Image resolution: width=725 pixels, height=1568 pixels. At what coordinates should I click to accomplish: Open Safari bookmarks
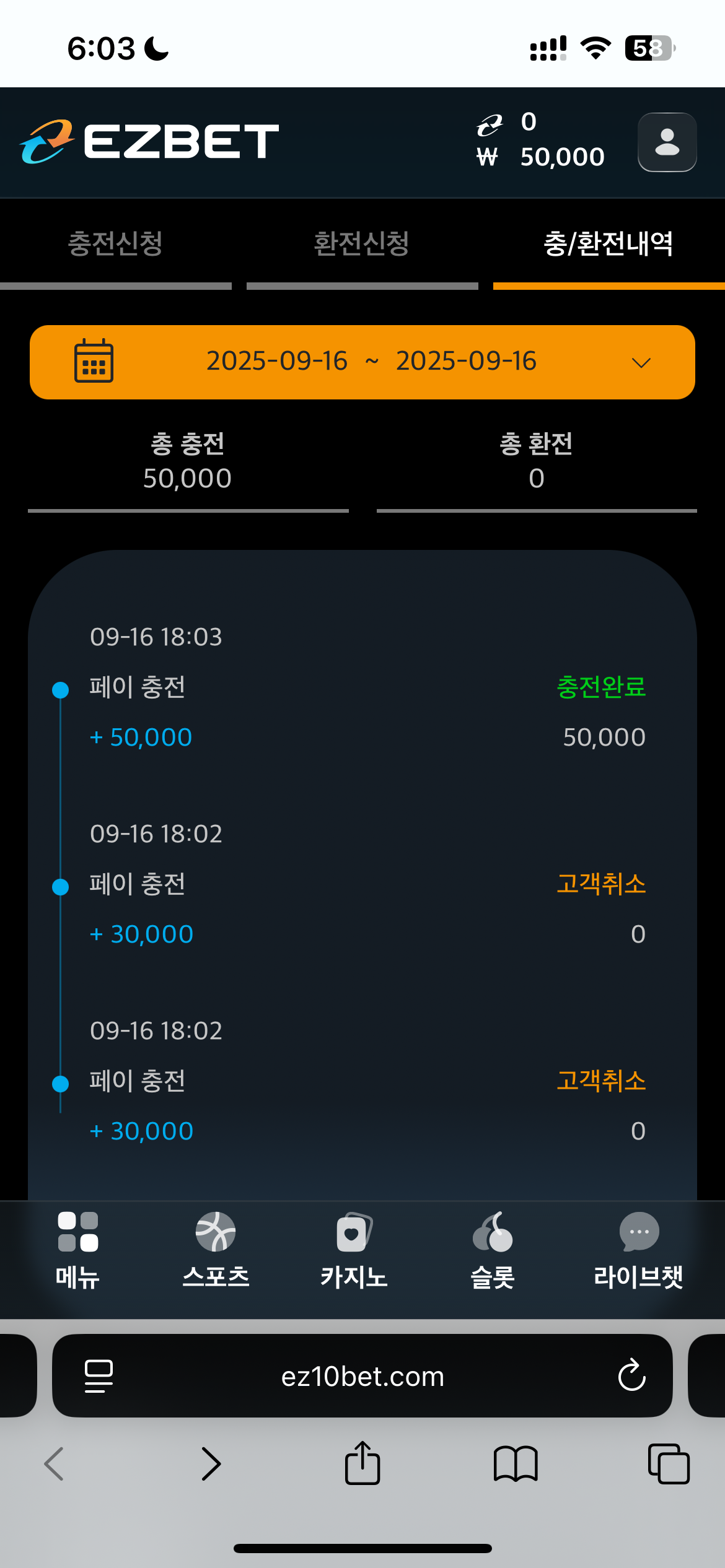click(x=516, y=1464)
